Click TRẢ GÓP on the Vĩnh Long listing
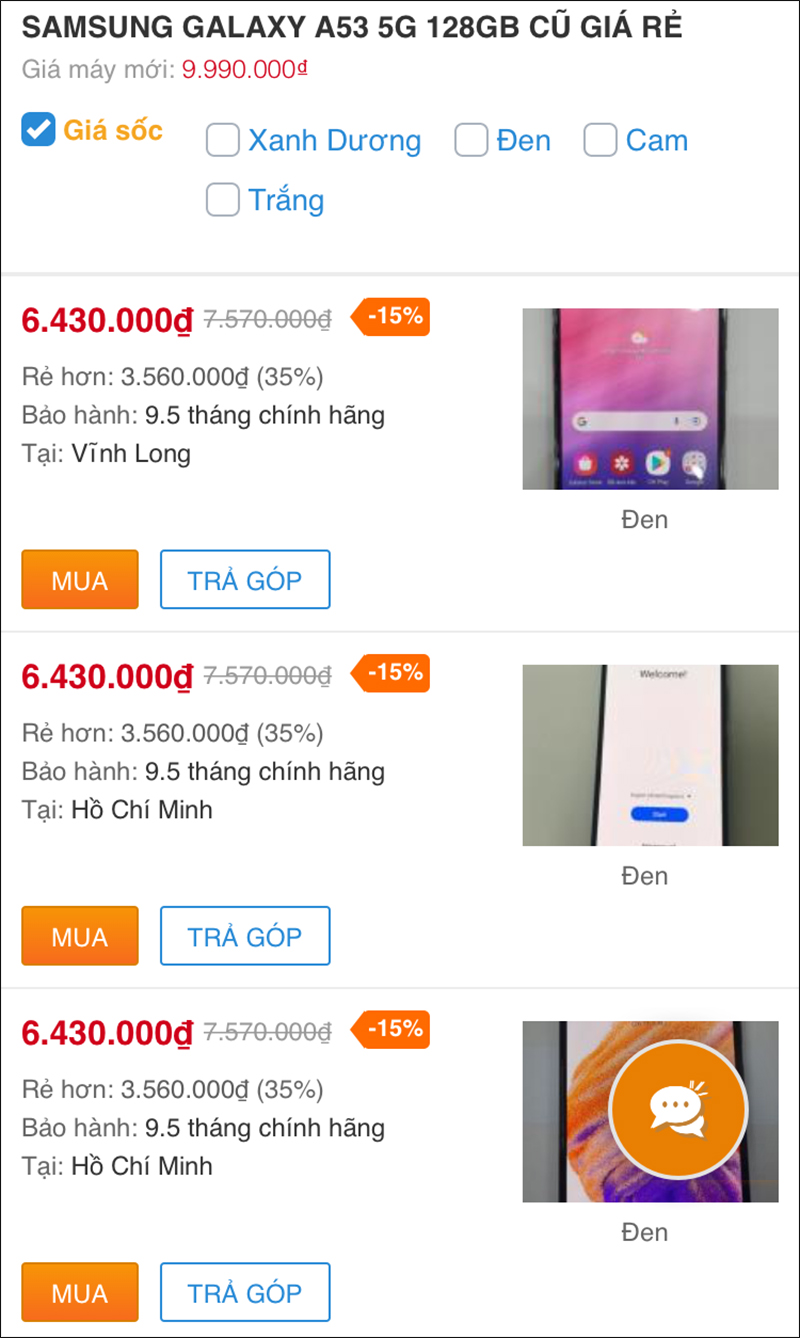This screenshot has height=1338, width=800. click(244, 579)
